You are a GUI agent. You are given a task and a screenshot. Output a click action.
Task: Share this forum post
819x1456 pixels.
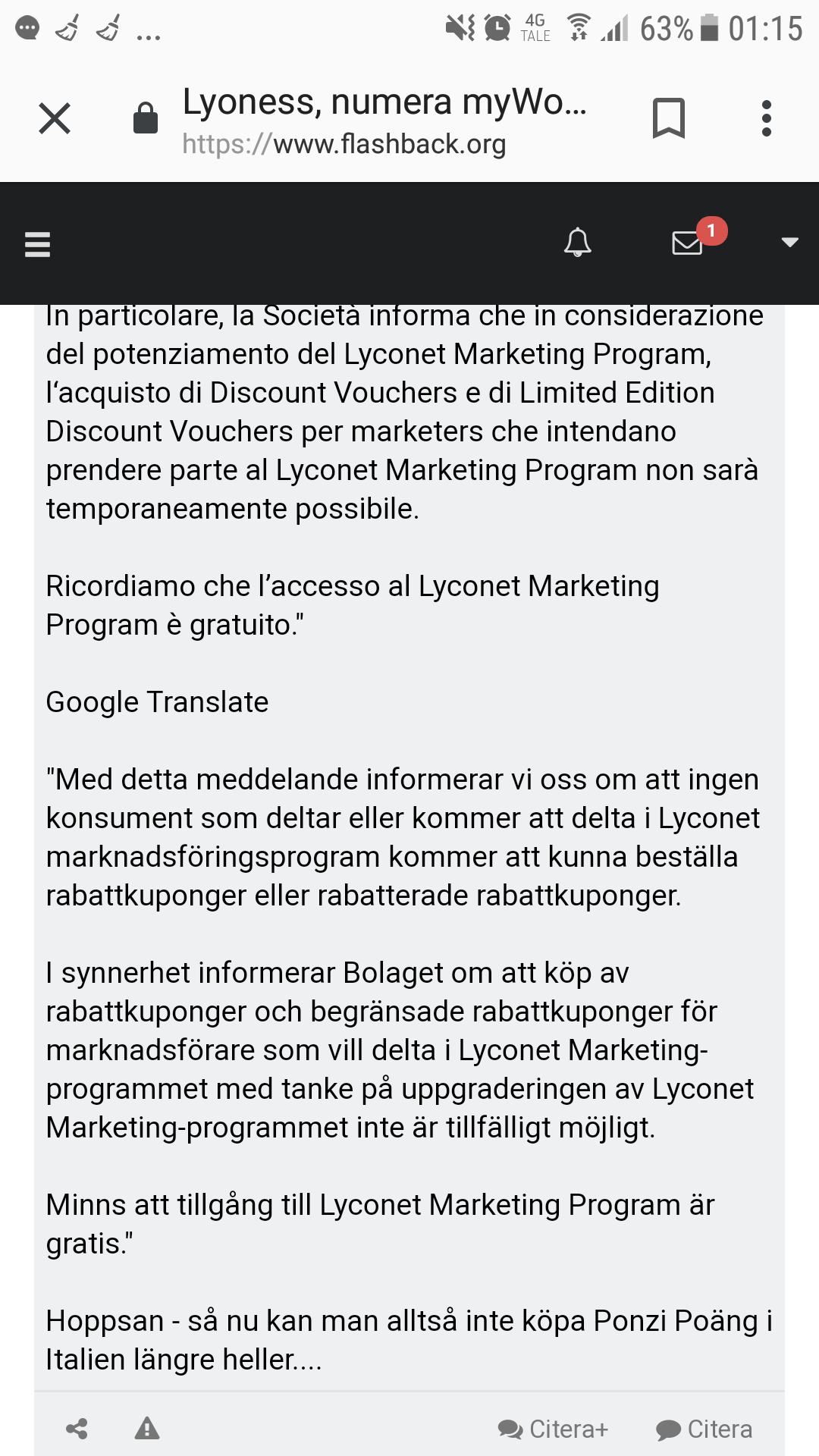tap(77, 1429)
